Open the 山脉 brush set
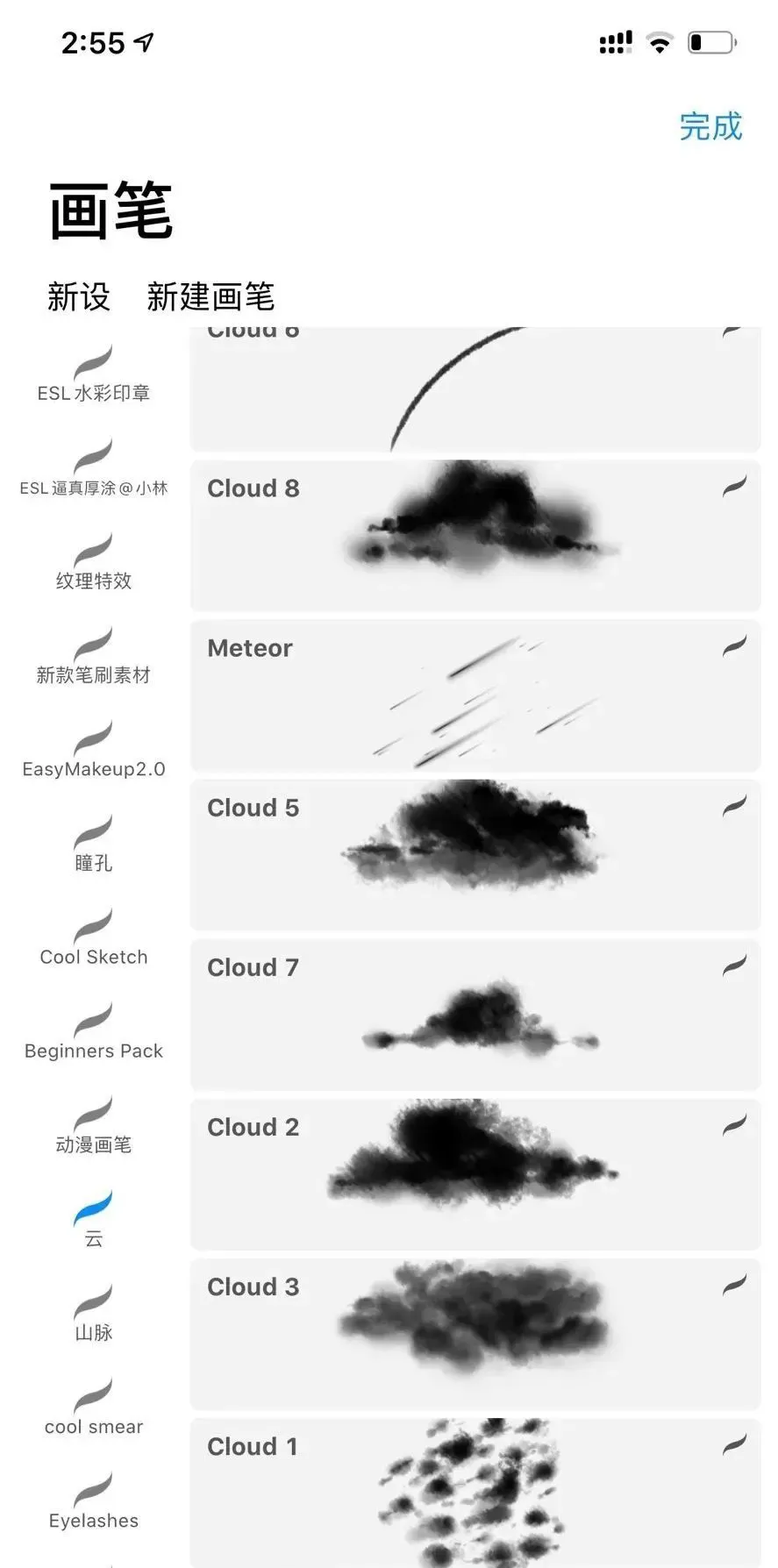This screenshot has height=1568, width=778. [93, 1314]
